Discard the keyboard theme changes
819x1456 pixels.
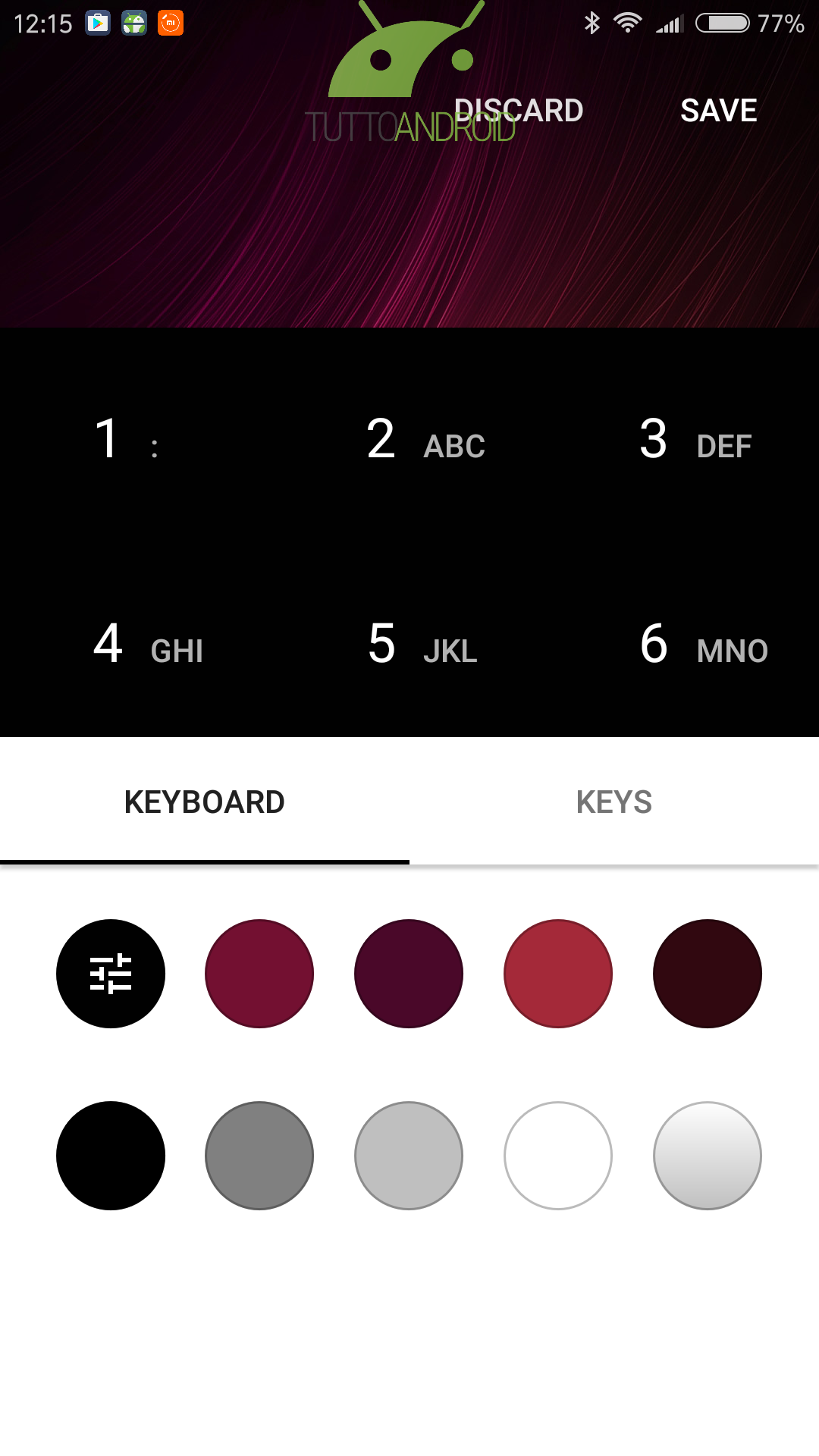(x=519, y=111)
